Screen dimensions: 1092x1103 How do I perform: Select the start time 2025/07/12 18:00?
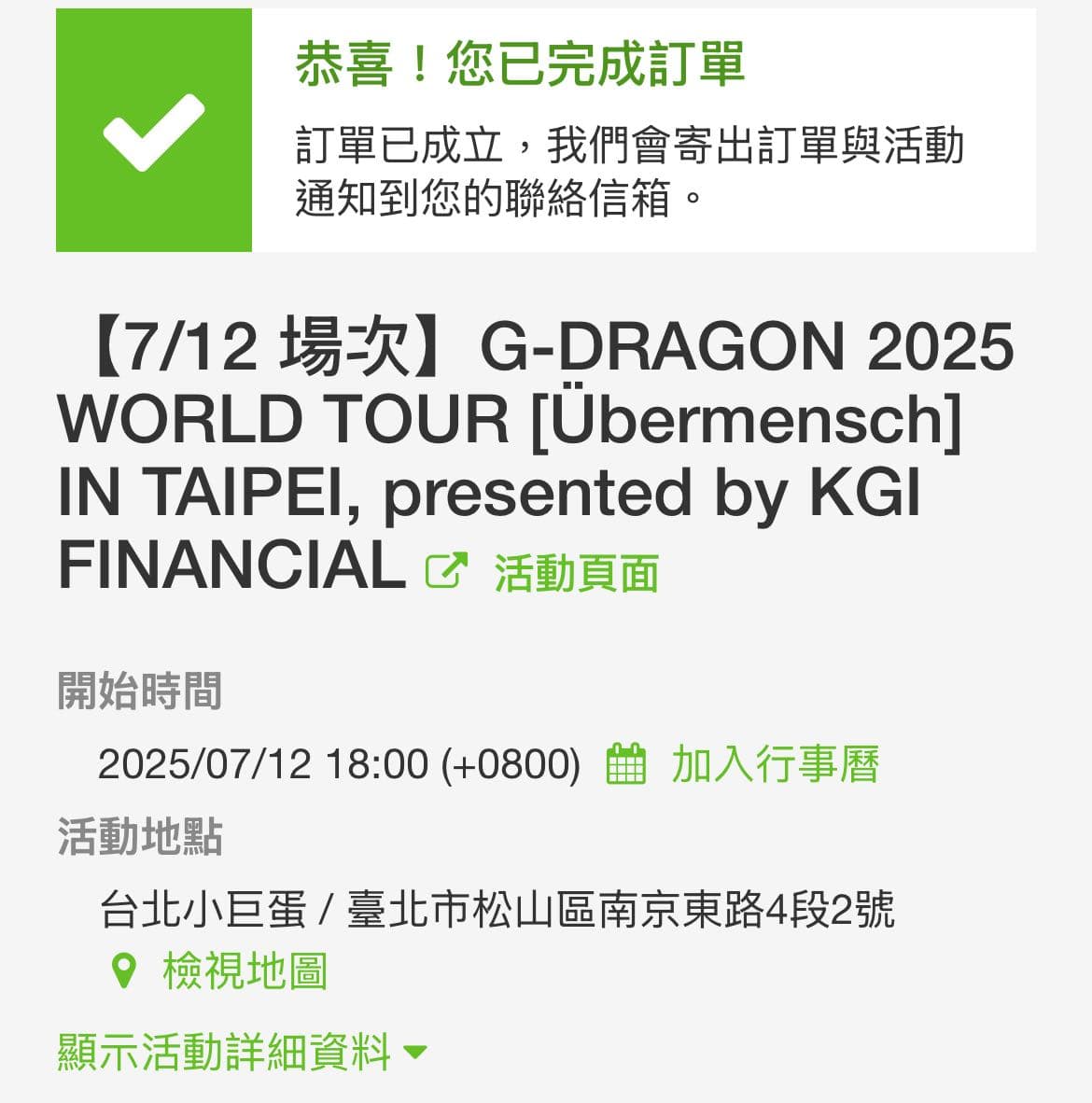(336, 767)
